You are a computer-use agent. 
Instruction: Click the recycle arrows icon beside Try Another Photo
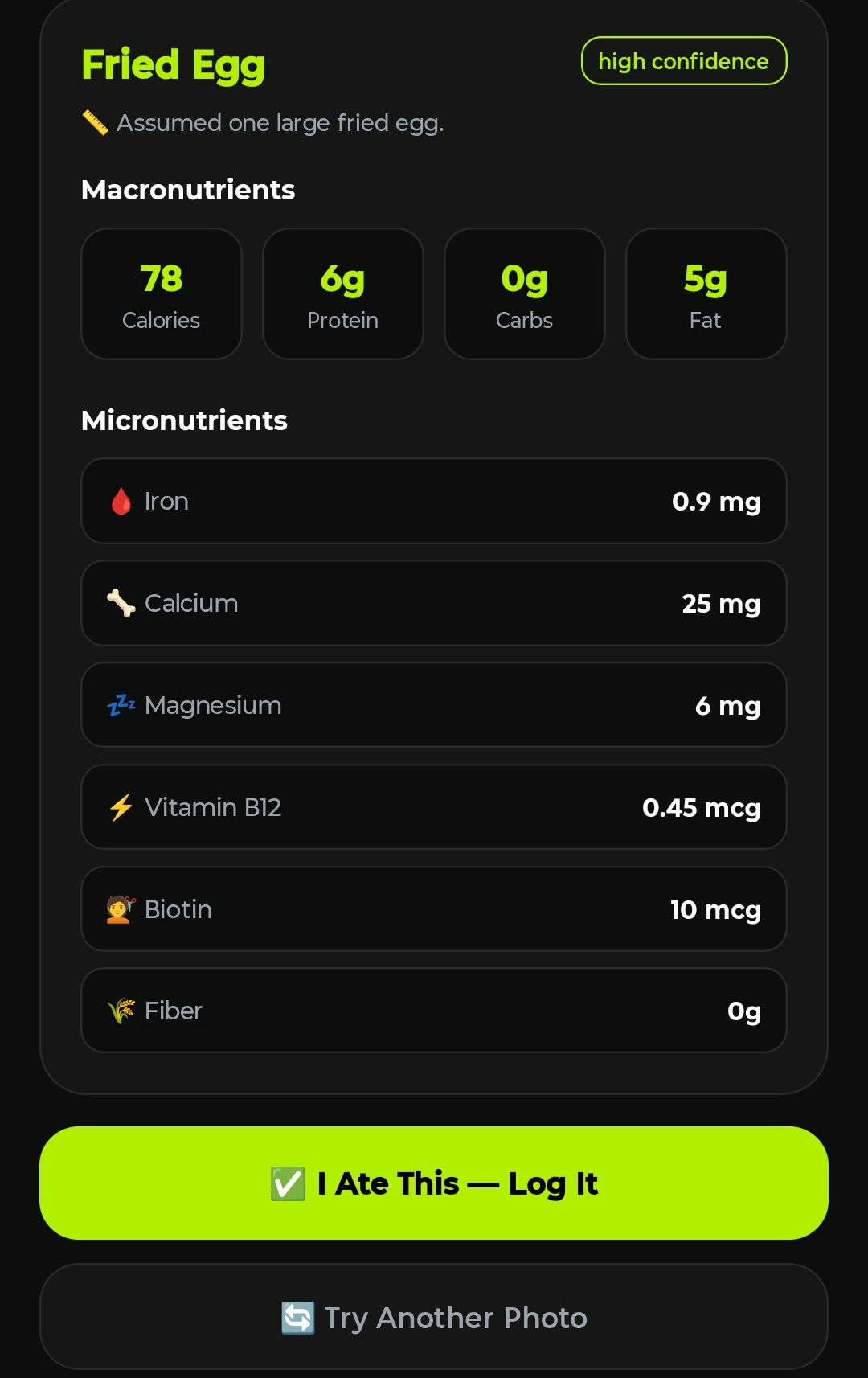pos(298,1317)
